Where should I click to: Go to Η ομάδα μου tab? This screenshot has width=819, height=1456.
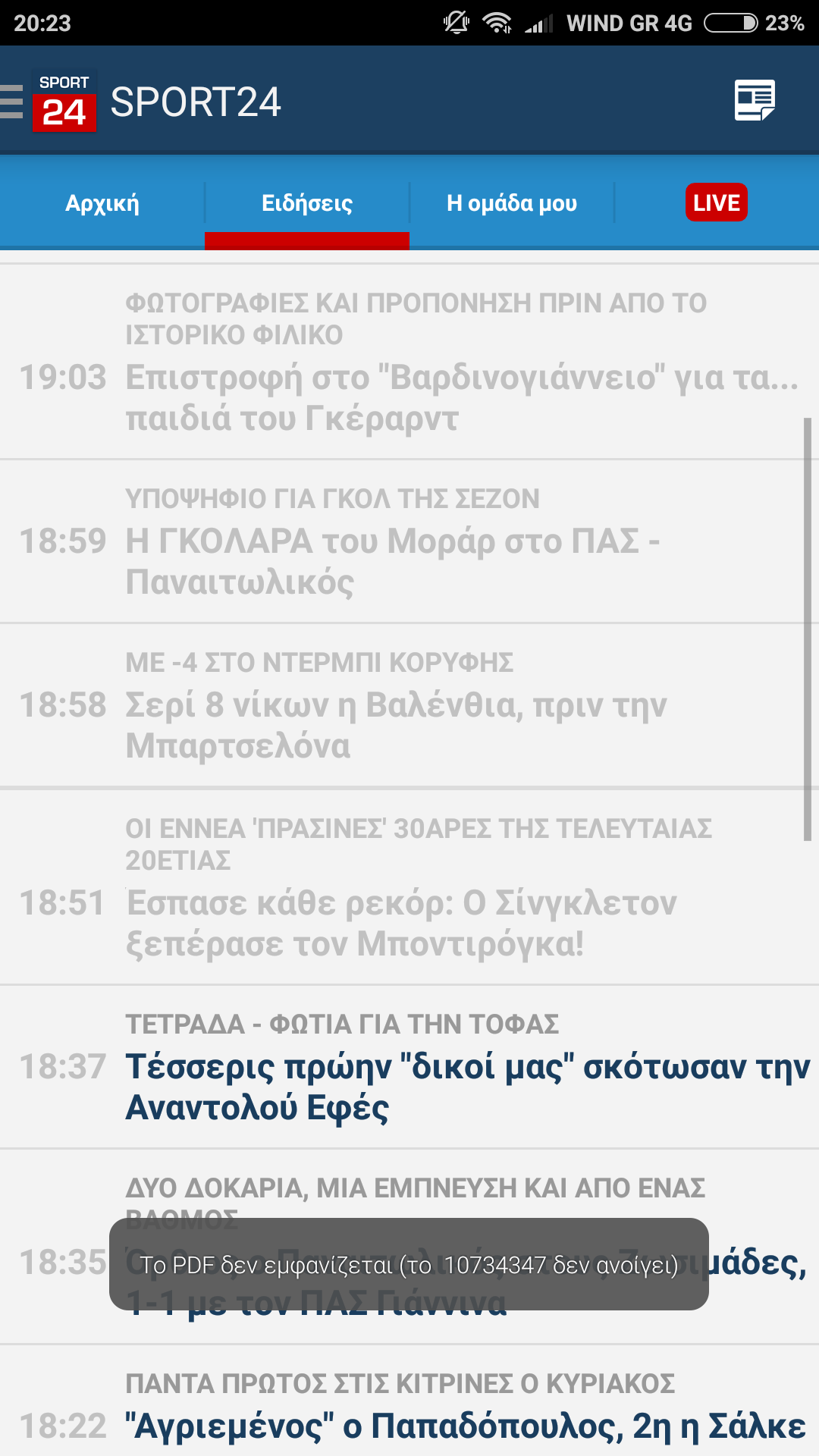pyautogui.click(x=512, y=203)
